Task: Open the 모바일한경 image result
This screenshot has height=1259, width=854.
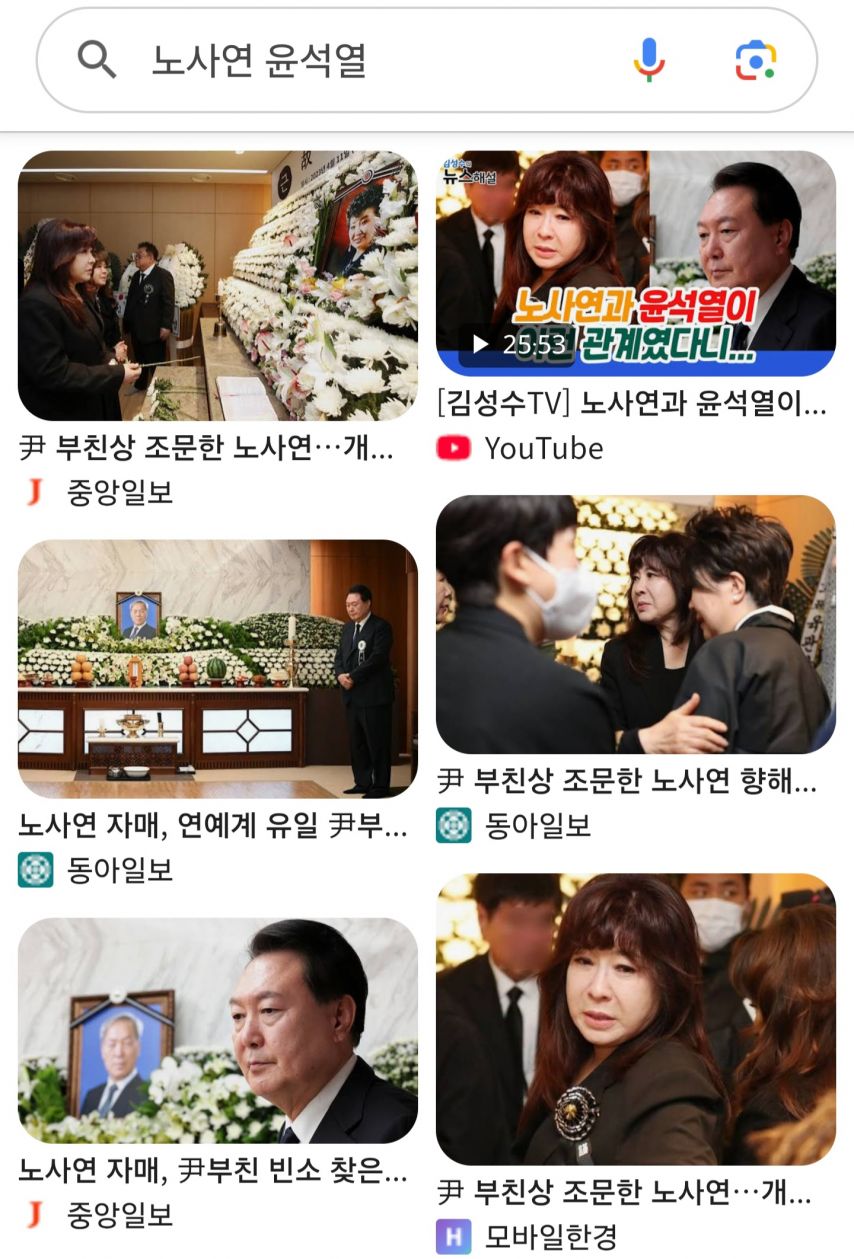Action: click(635, 1019)
